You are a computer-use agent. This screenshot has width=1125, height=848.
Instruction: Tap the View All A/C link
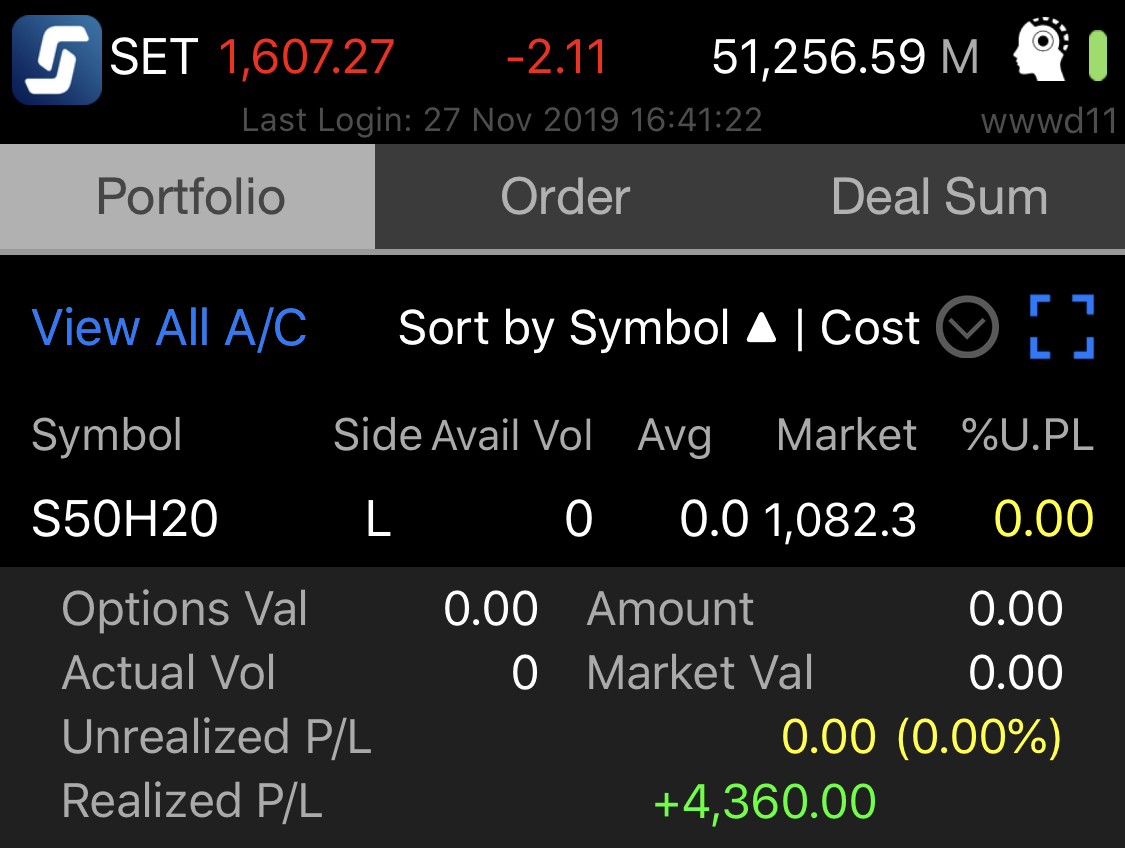pos(169,328)
